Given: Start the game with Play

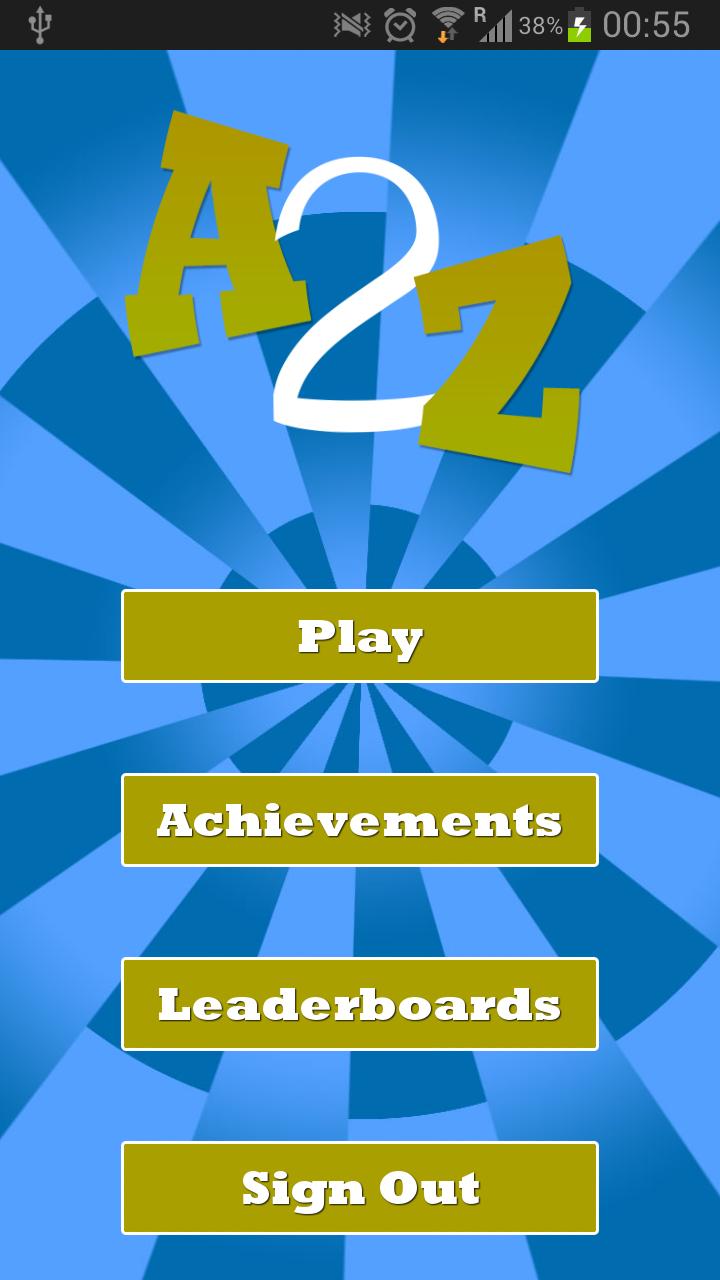Looking at the screenshot, I should 360,636.
